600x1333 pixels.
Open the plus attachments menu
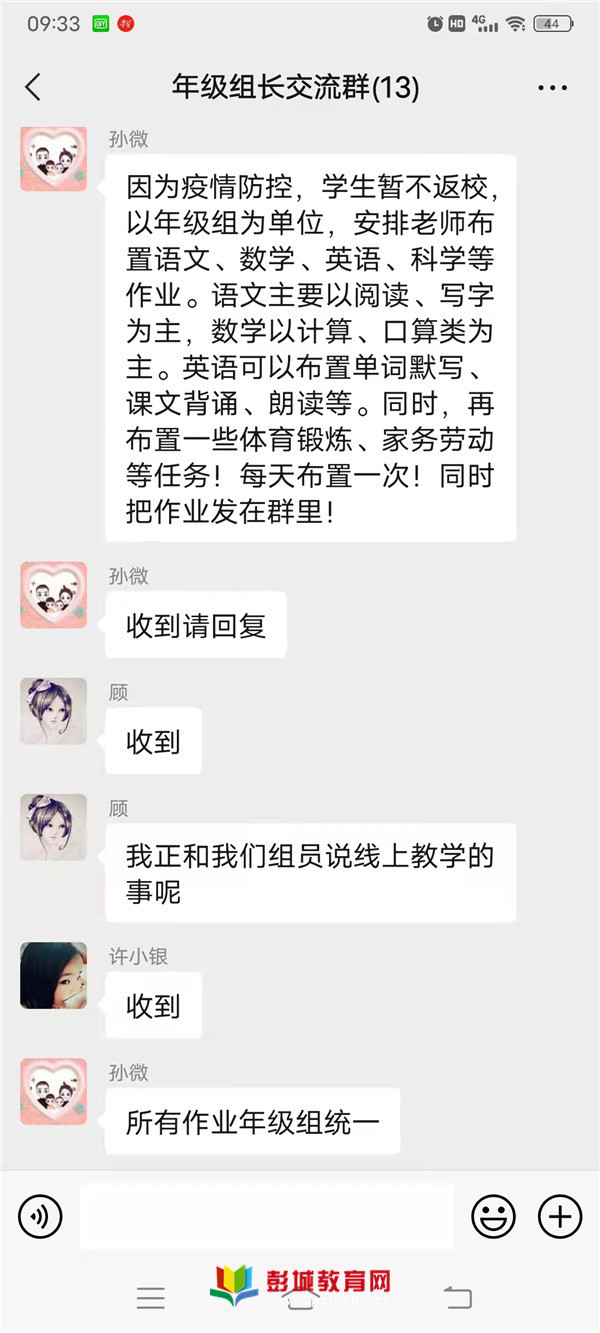[x=560, y=1216]
